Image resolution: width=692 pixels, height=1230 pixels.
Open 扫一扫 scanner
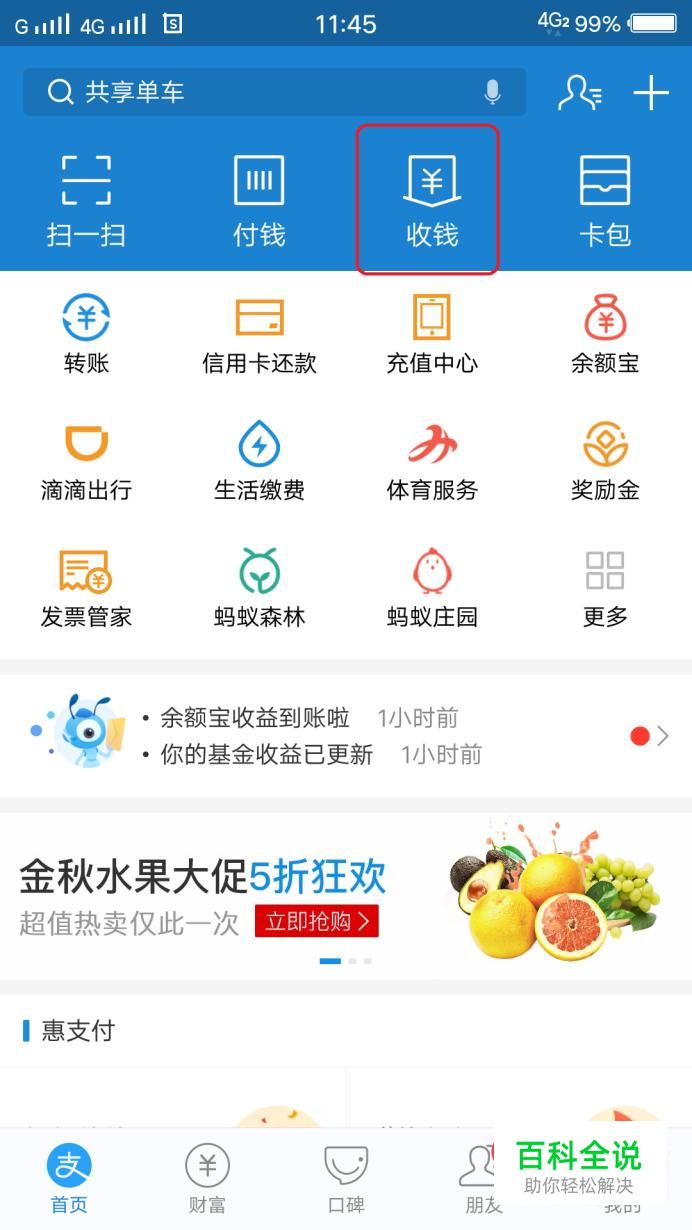[x=86, y=200]
